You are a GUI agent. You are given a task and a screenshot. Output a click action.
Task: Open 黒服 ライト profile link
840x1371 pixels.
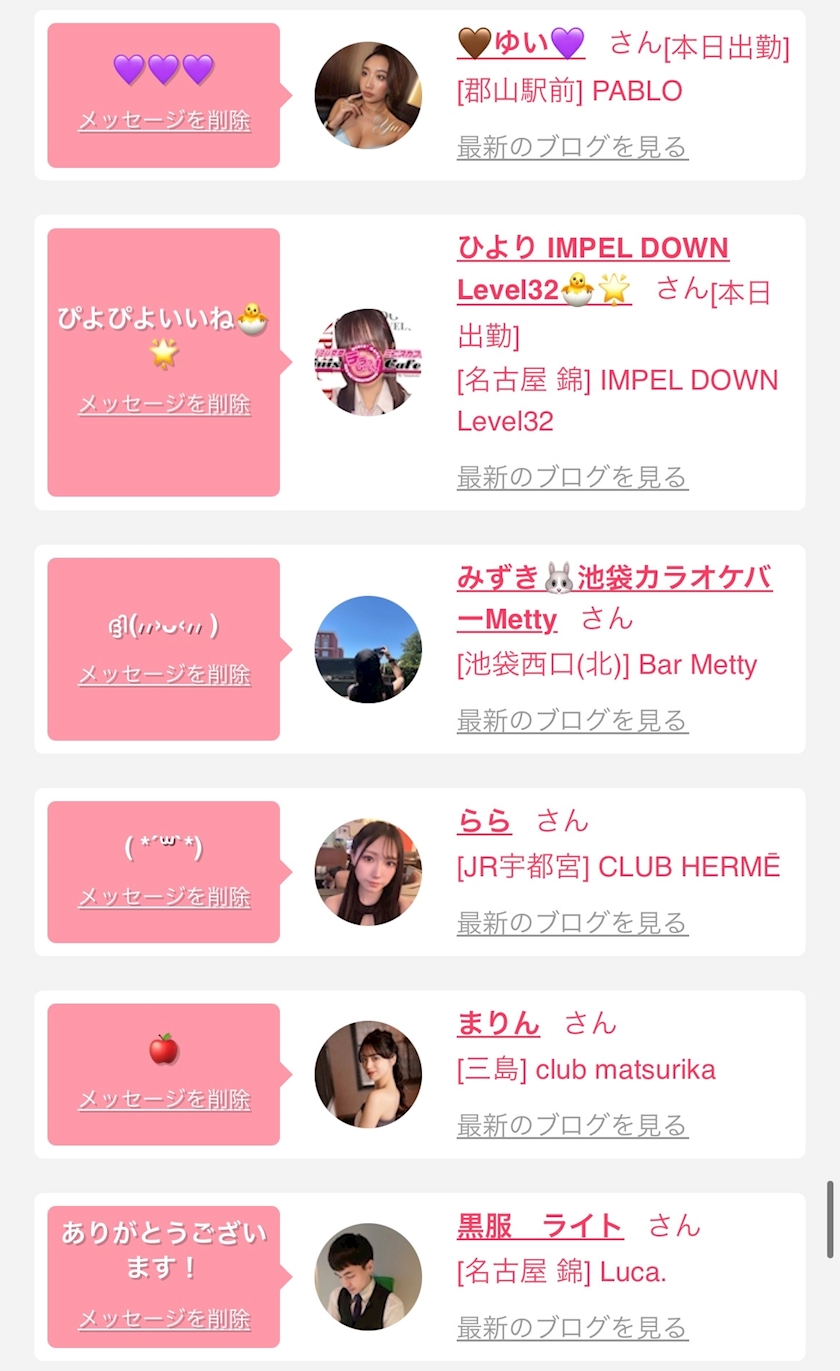(540, 1225)
